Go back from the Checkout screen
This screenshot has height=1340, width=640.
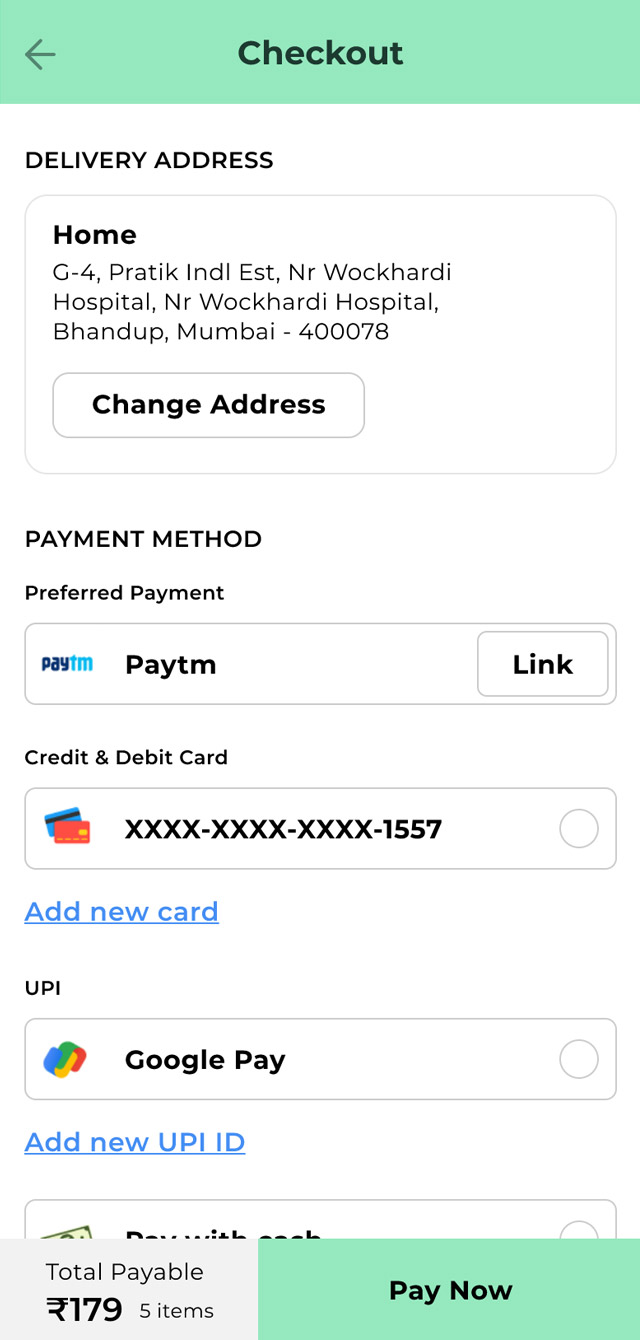click(40, 54)
